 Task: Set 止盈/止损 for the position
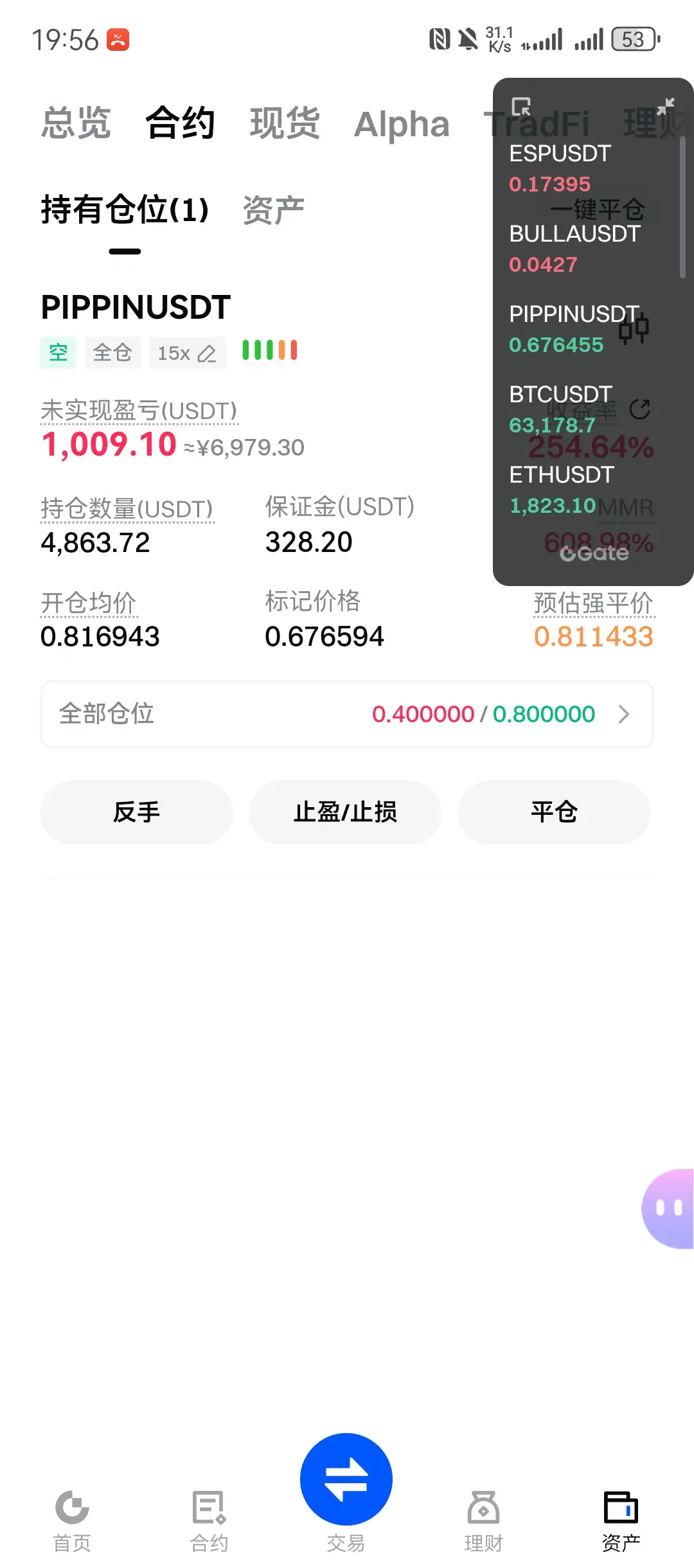point(345,812)
